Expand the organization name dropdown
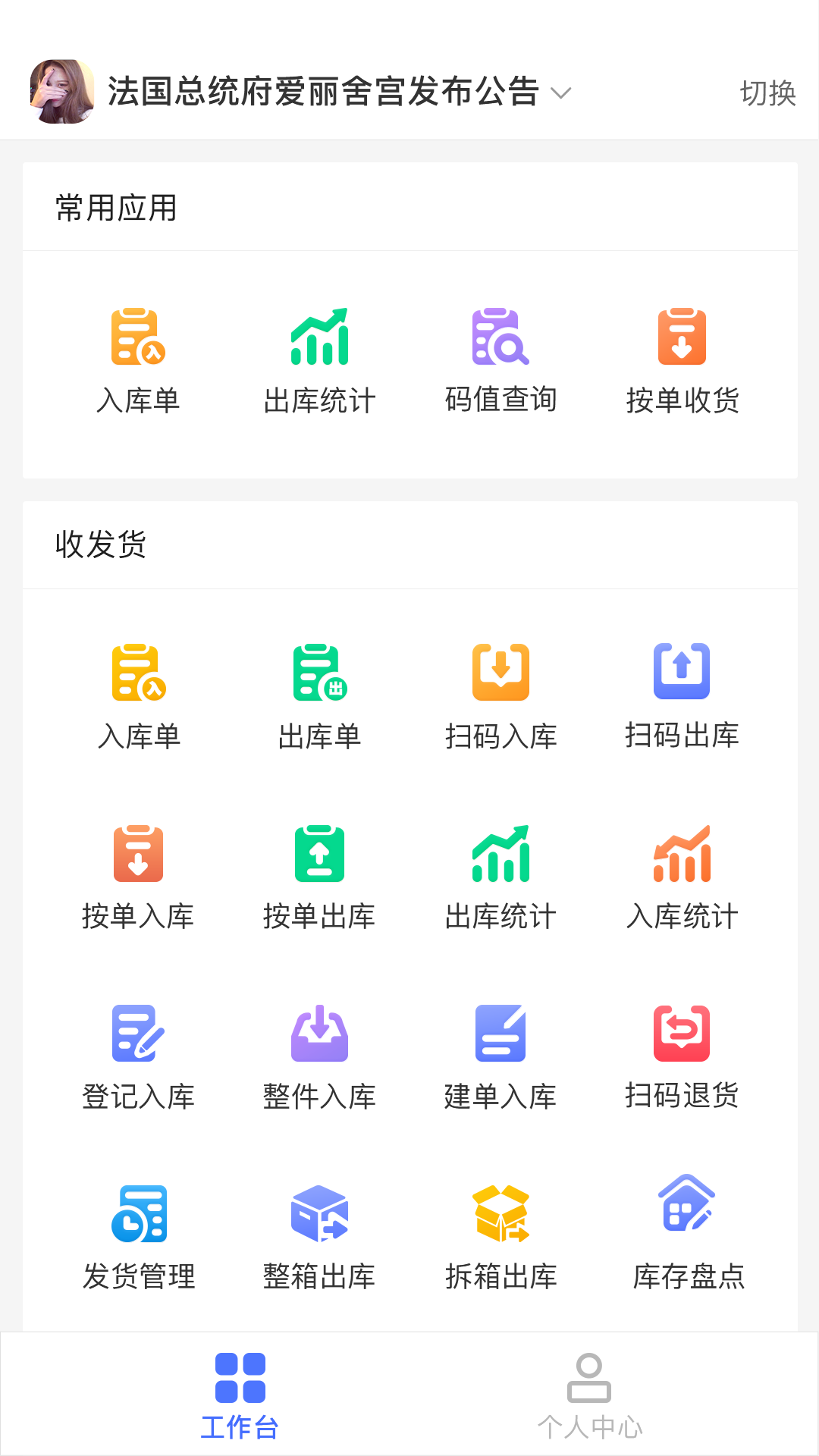The width and height of the screenshot is (819, 1456). 560,93
